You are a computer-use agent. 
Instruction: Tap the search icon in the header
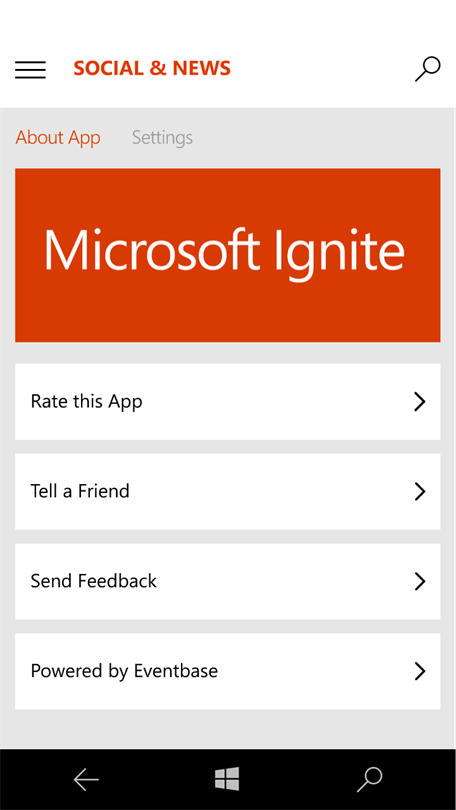click(428, 69)
